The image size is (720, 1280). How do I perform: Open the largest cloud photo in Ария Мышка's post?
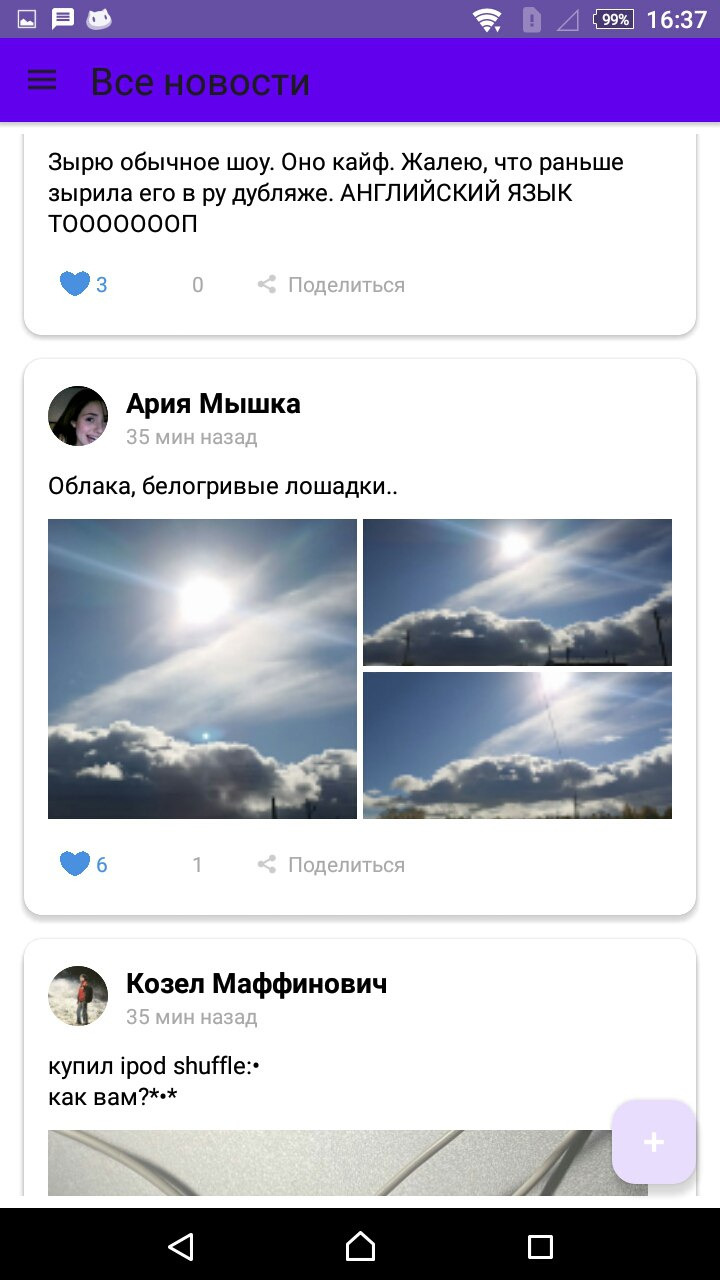(202, 668)
